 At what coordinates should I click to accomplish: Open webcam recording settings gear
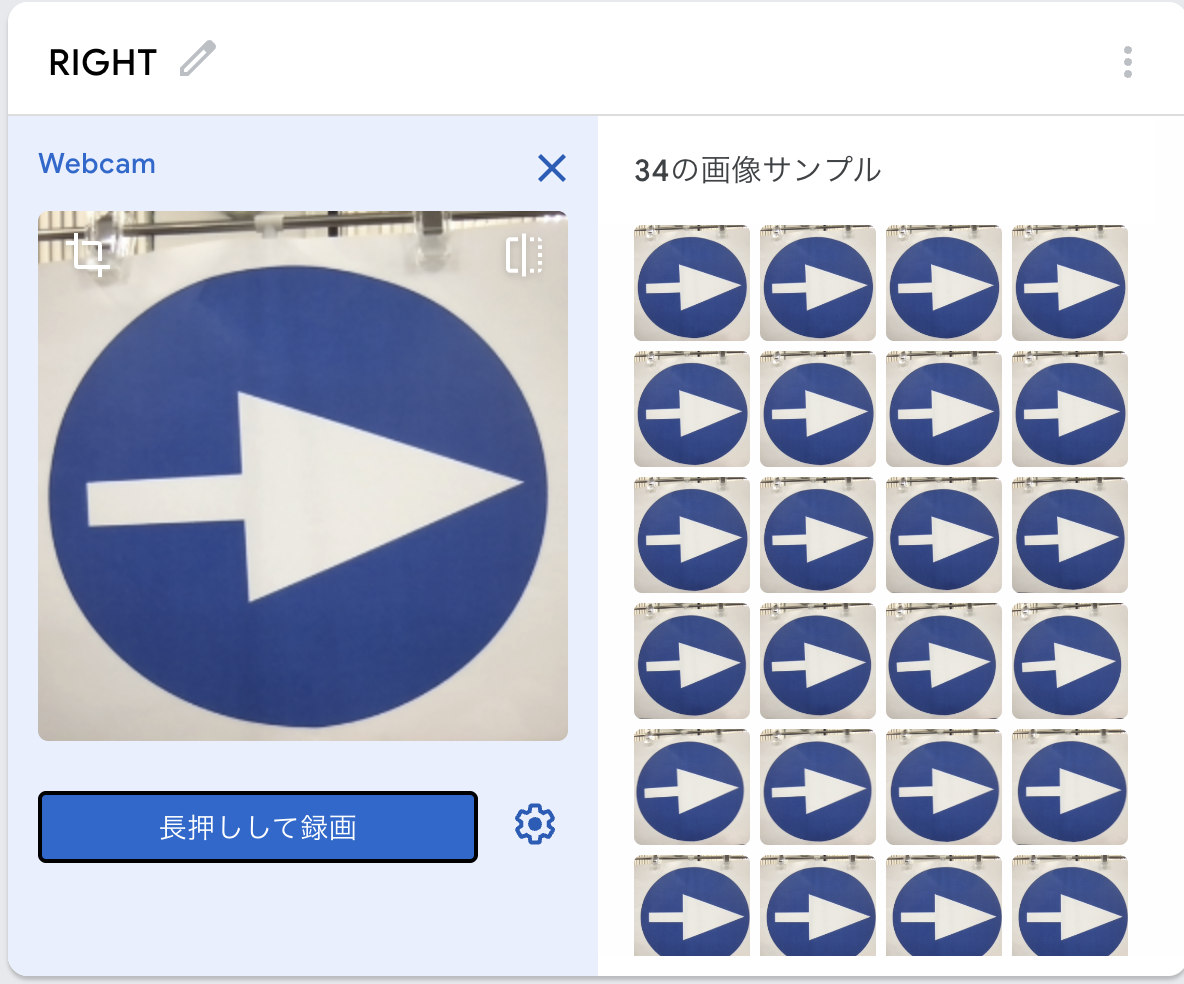(535, 825)
